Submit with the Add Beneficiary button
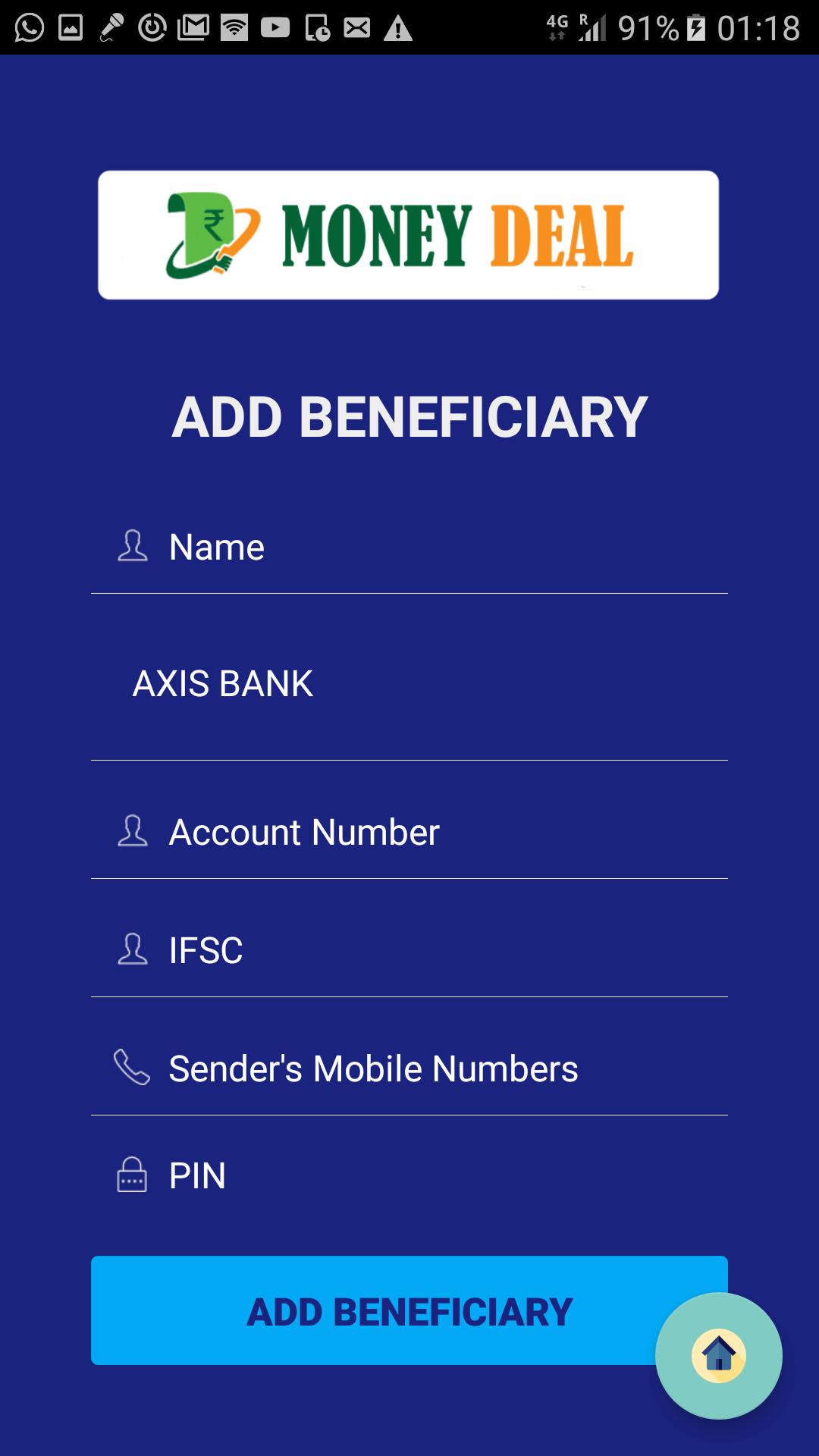This screenshot has width=819, height=1456. point(372,1311)
